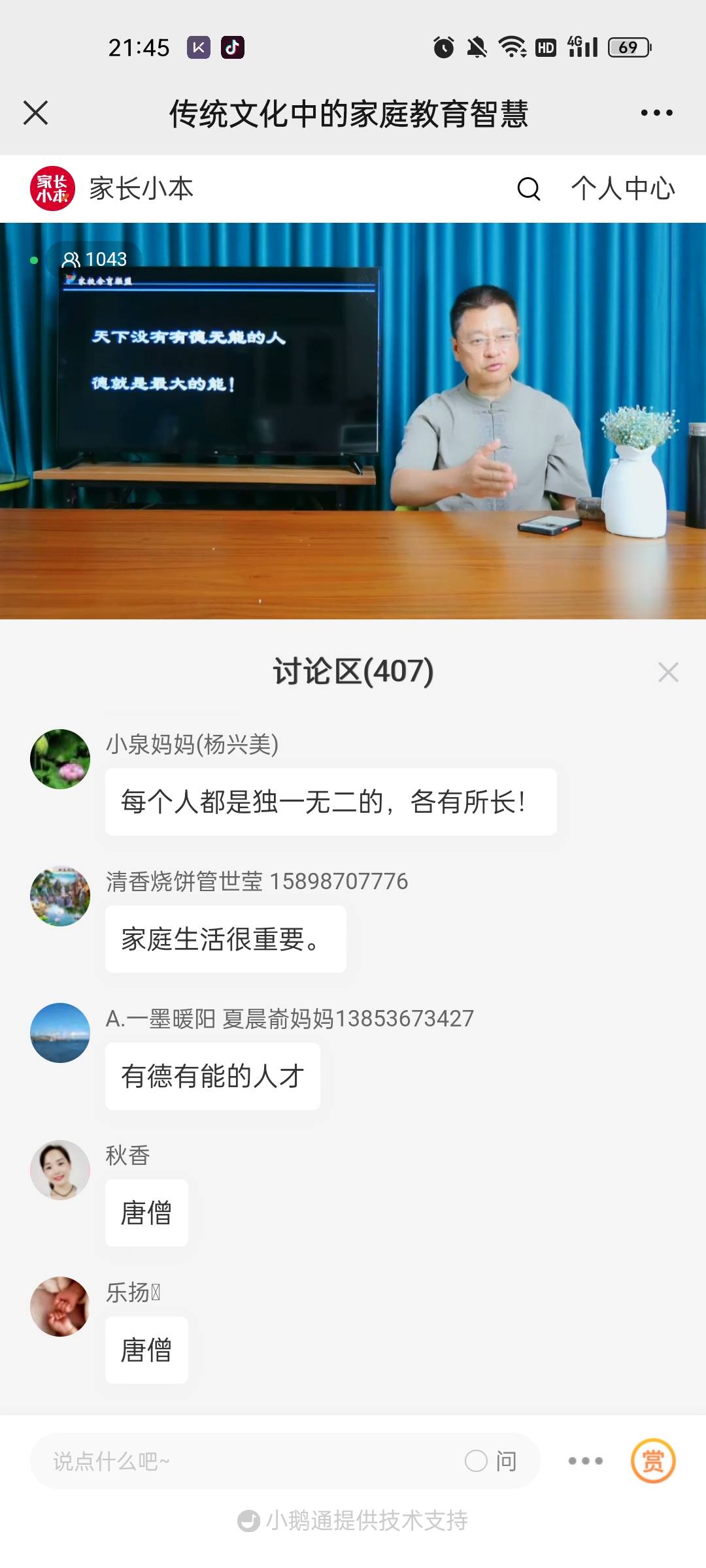Tap 秋香's profile avatar

click(59, 1170)
